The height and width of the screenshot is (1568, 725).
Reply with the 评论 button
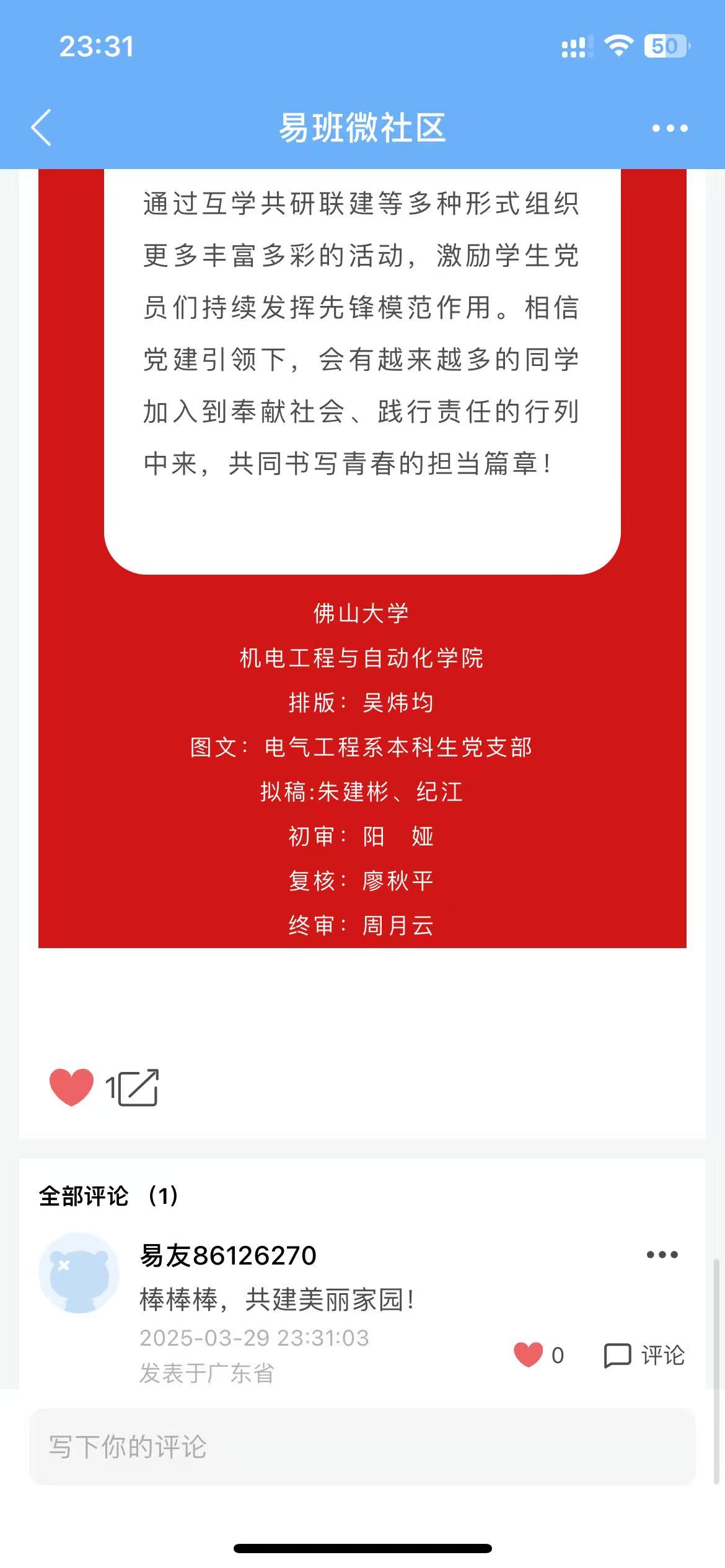pyautogui.click(x=644, y=1356)
